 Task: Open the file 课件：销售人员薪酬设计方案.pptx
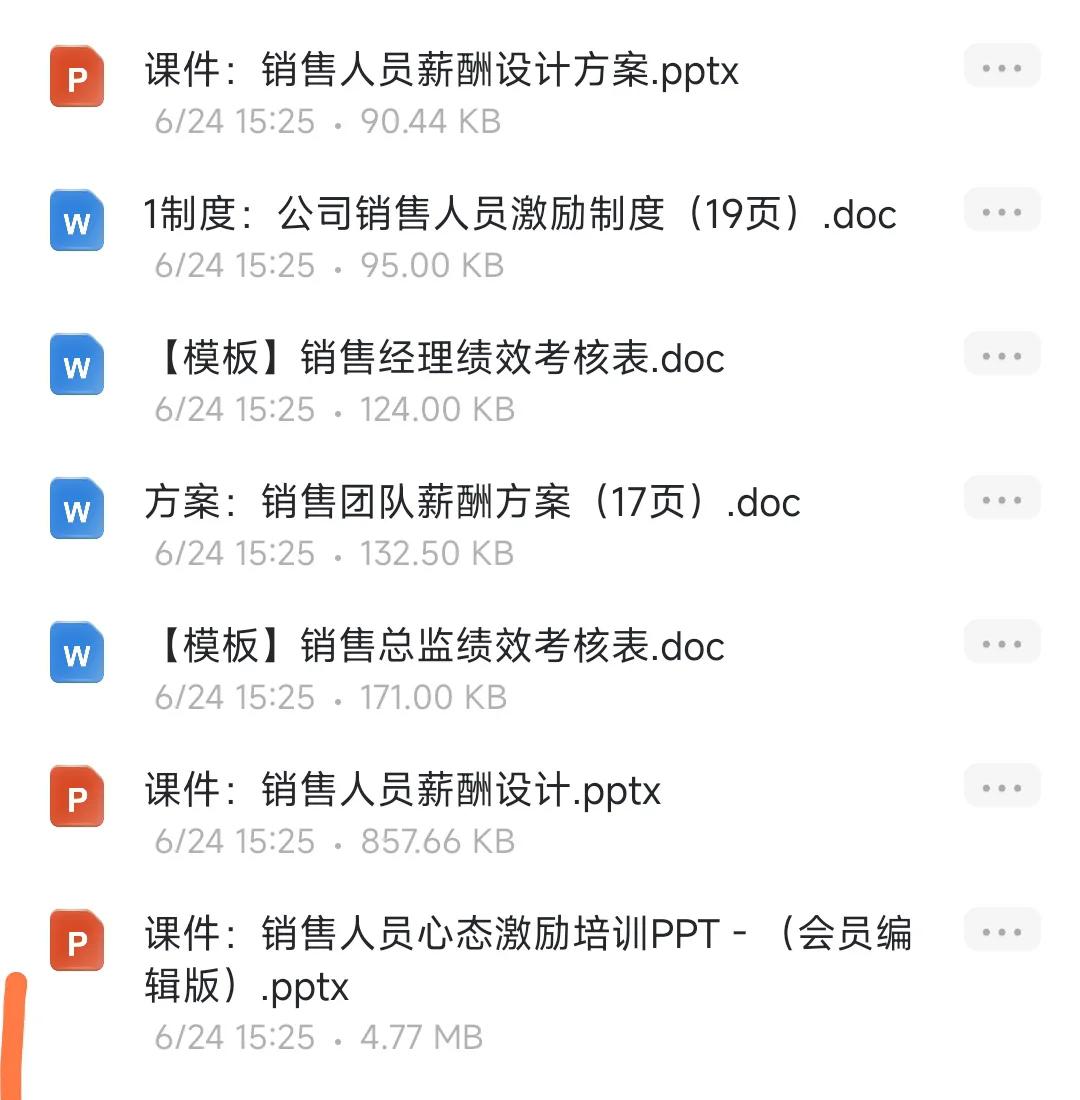click(440, 70)
